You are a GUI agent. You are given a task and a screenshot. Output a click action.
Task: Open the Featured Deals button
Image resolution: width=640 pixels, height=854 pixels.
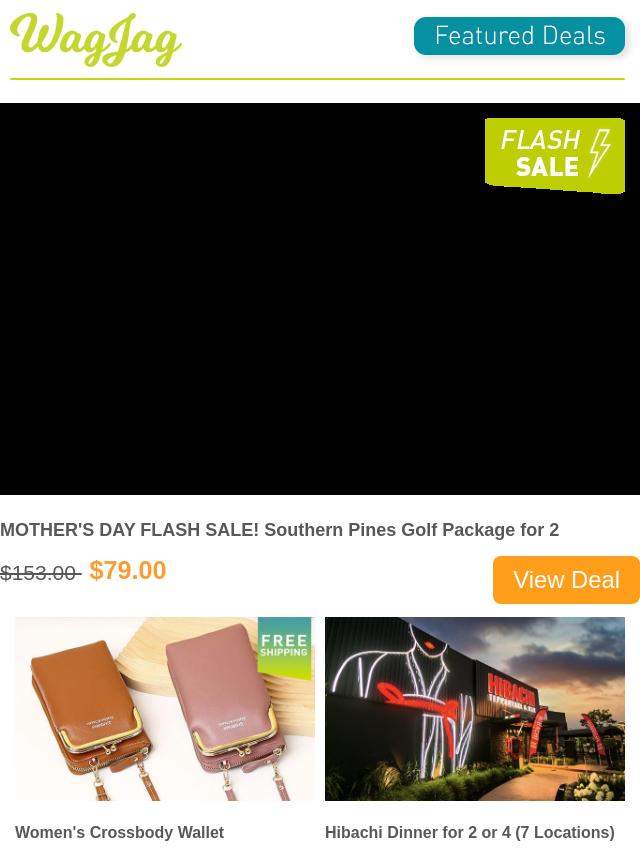click(x=519, y=37)
